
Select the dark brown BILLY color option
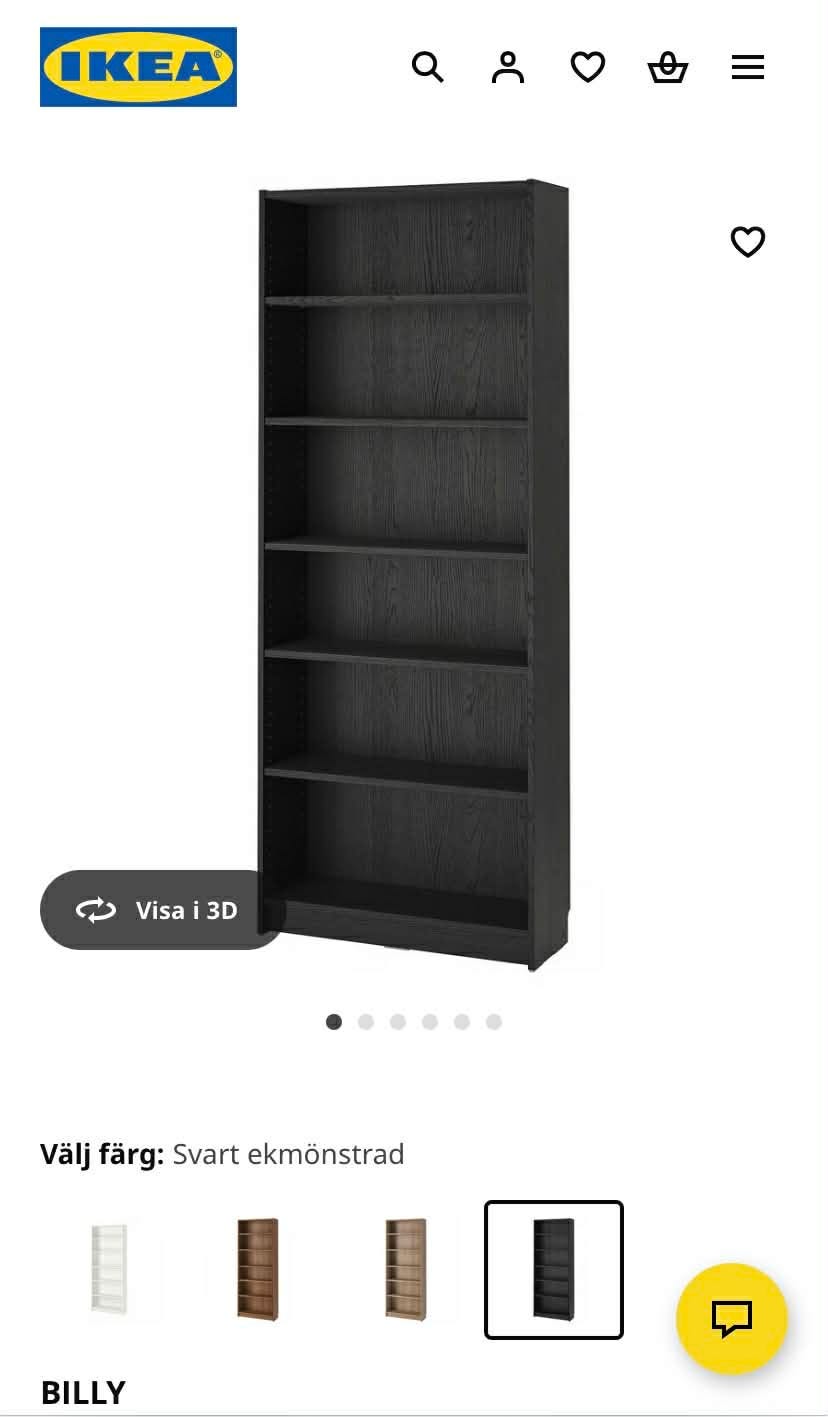pos(258,1270)
